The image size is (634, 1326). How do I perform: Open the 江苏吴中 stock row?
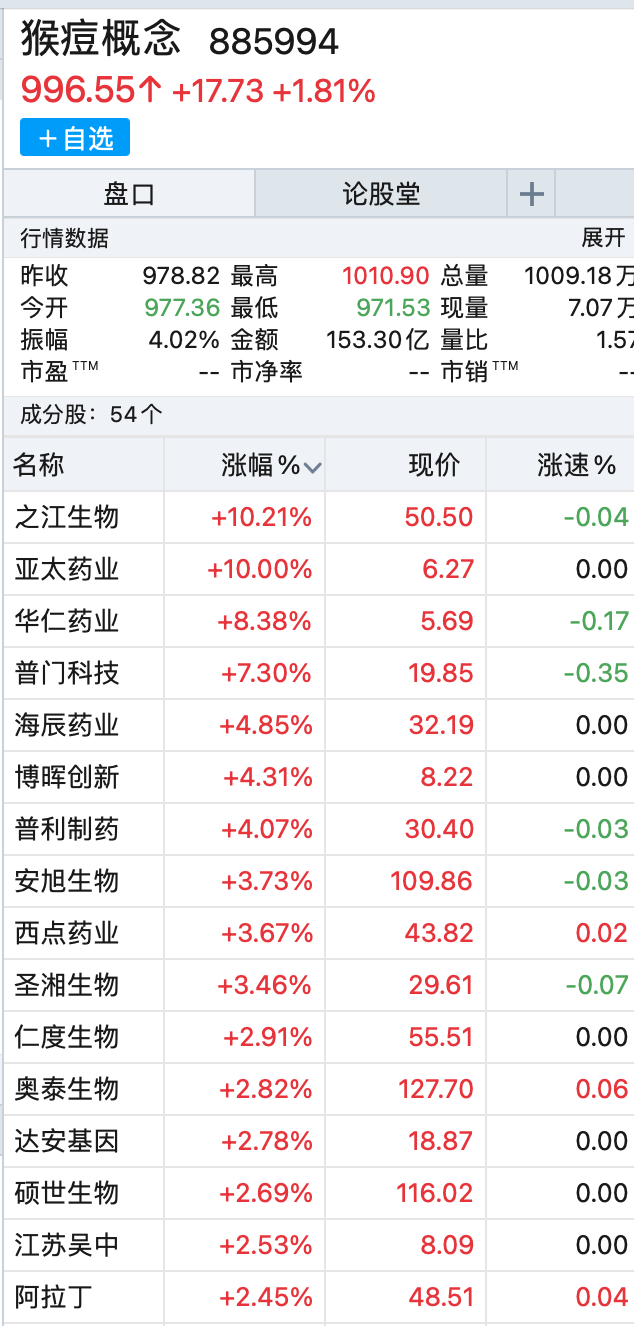67,1245
